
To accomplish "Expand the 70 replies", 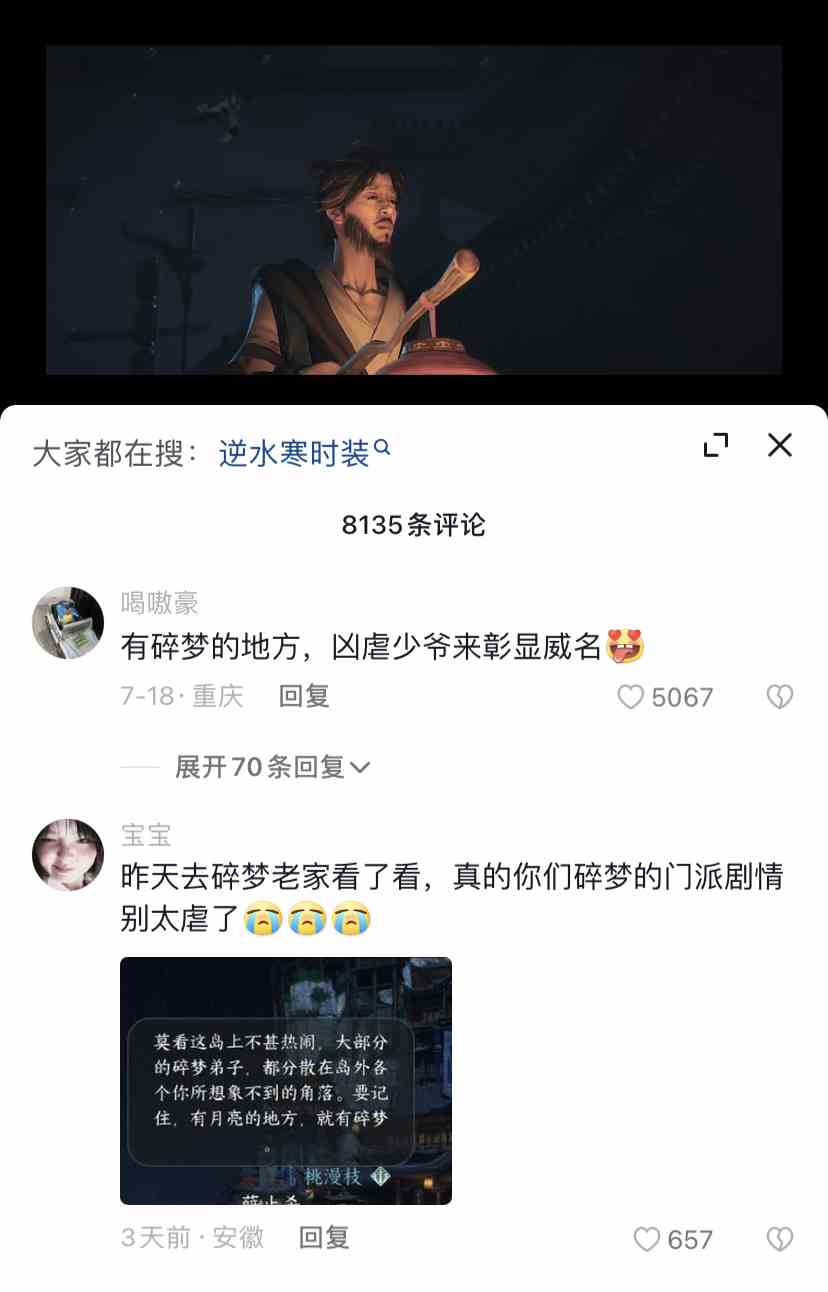I will click(x=272, y=767).
